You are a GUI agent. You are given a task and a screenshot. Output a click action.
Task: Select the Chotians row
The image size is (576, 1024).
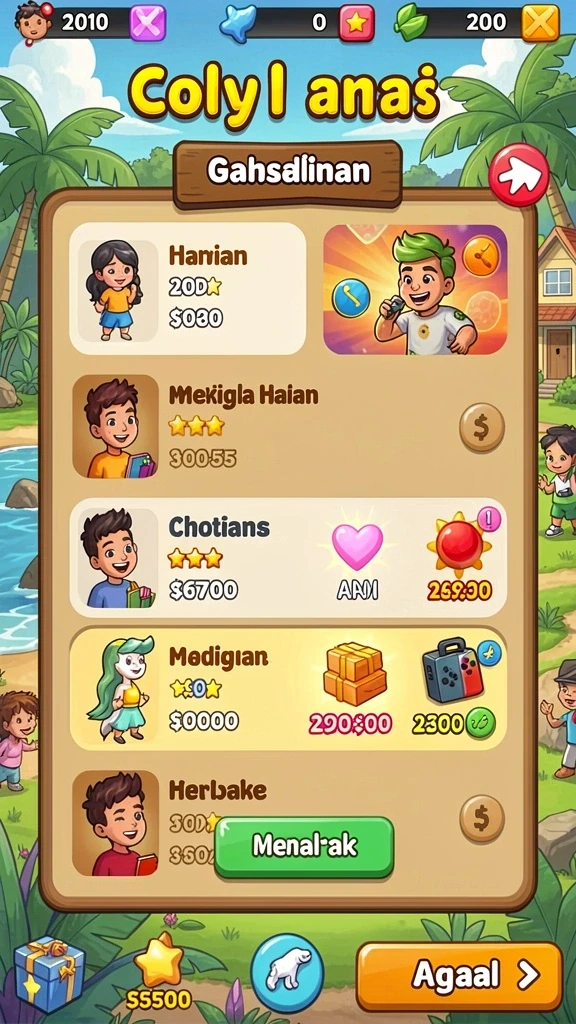[x=288, y=557]
